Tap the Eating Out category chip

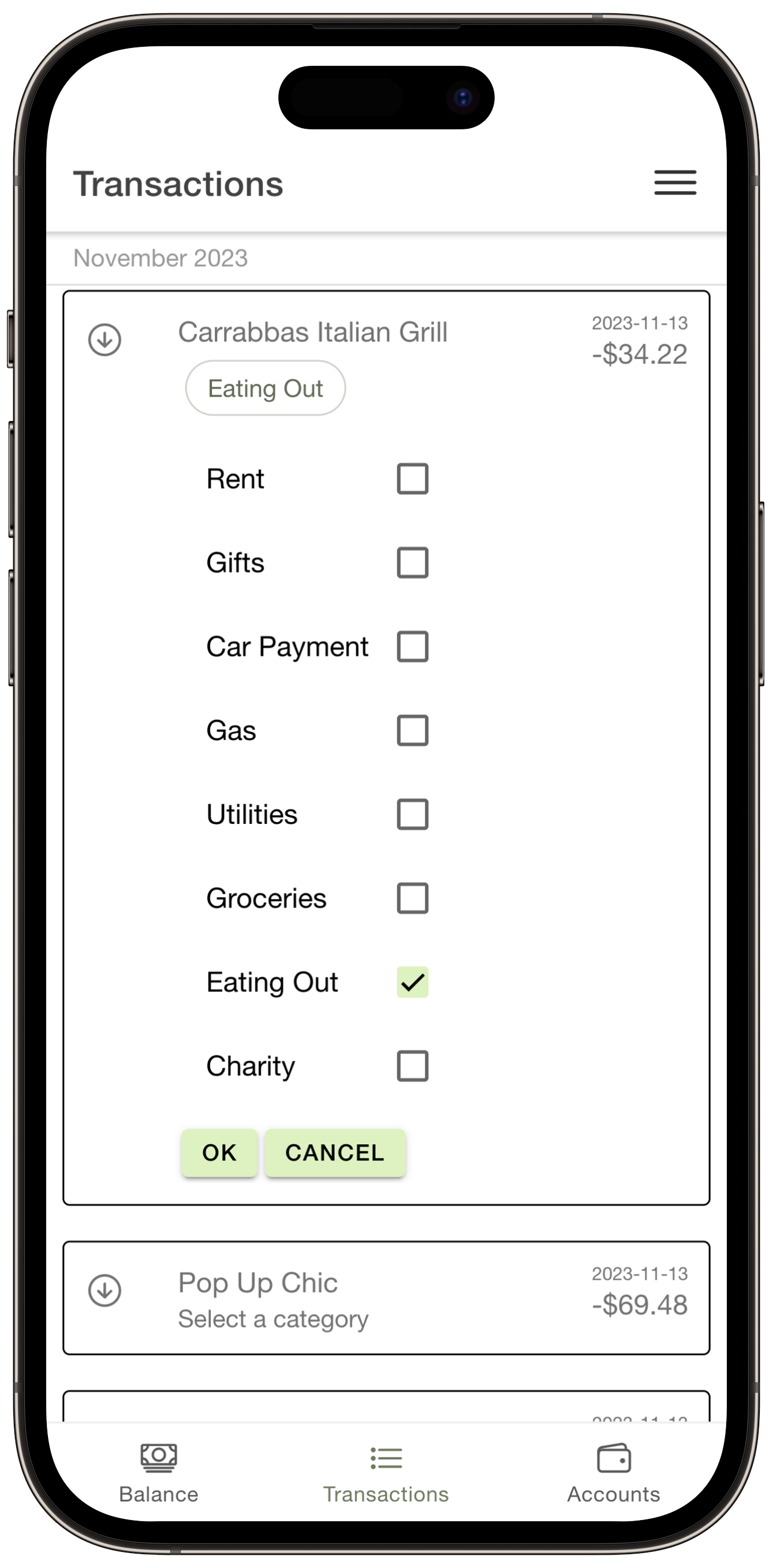266,389
